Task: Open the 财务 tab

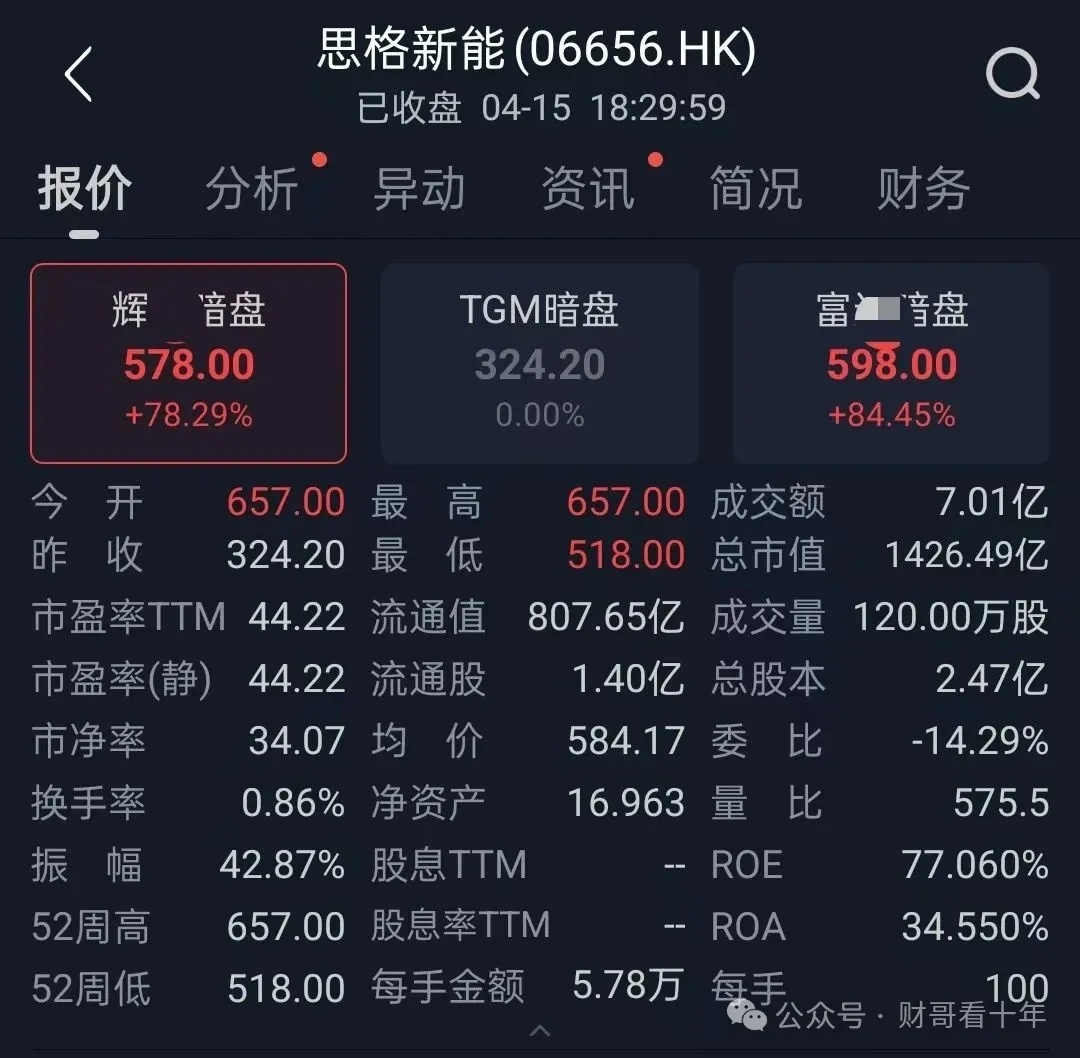Action: [x=923, y=189]
